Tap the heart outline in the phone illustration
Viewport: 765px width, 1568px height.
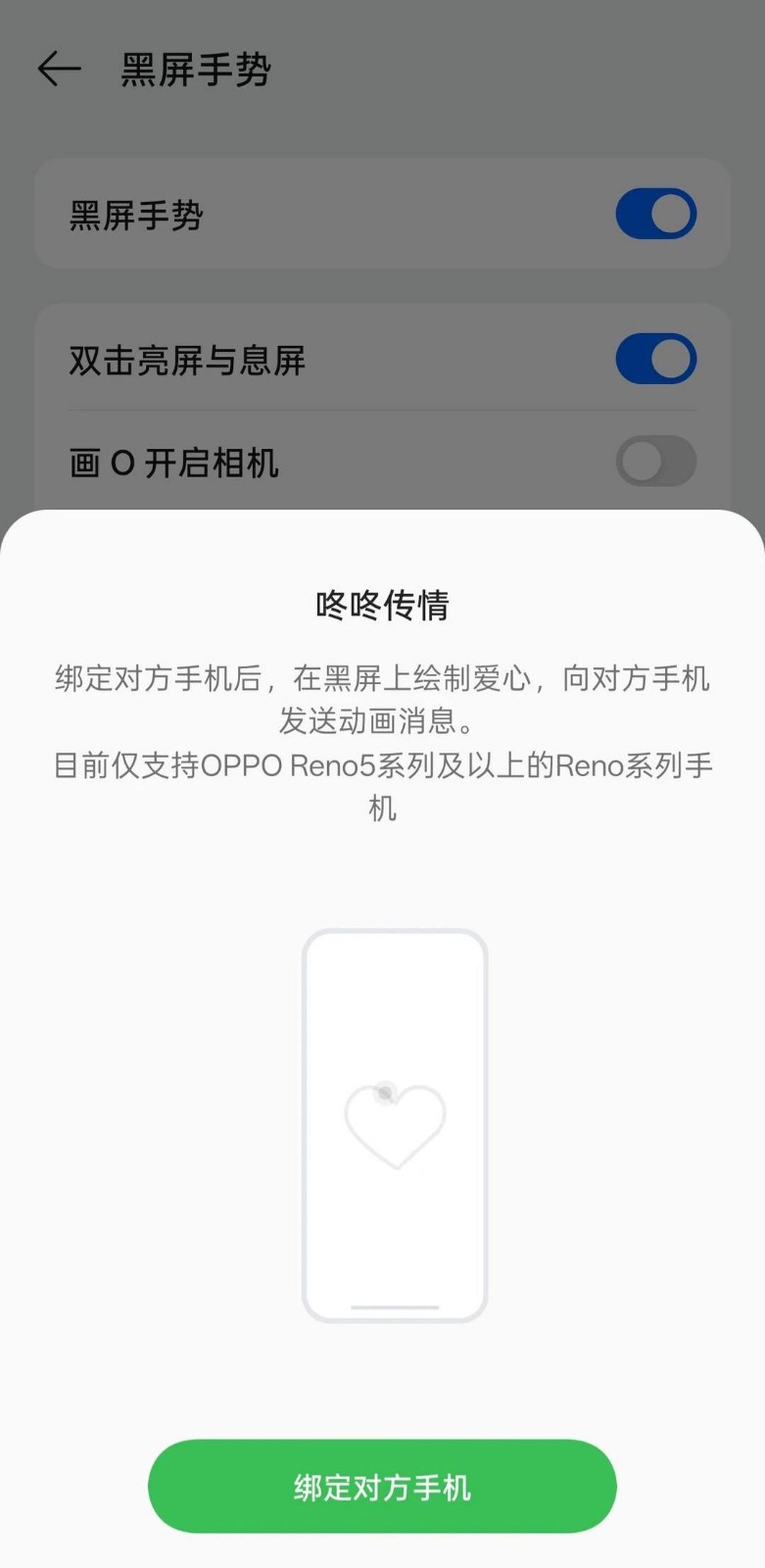(x=395, y=1125)
